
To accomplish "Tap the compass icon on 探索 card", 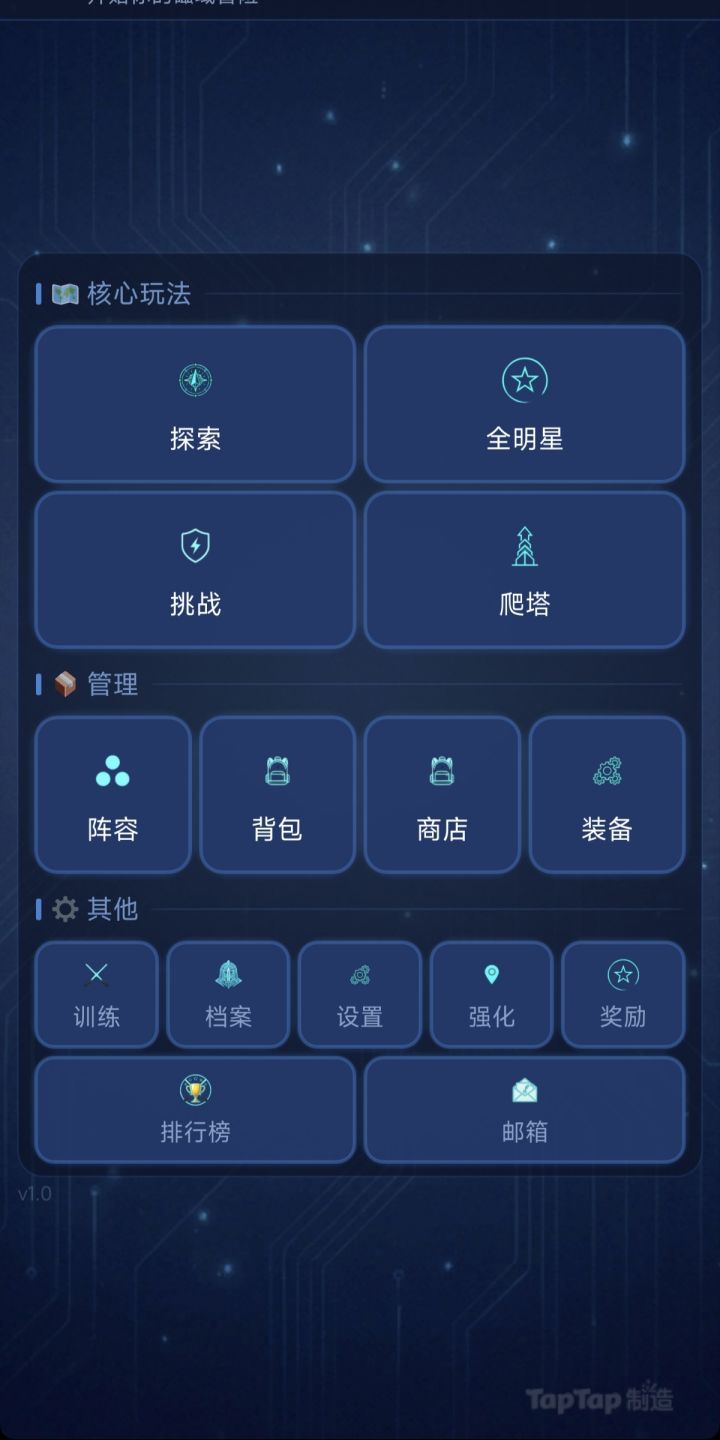I will click(x=194, y=378).
